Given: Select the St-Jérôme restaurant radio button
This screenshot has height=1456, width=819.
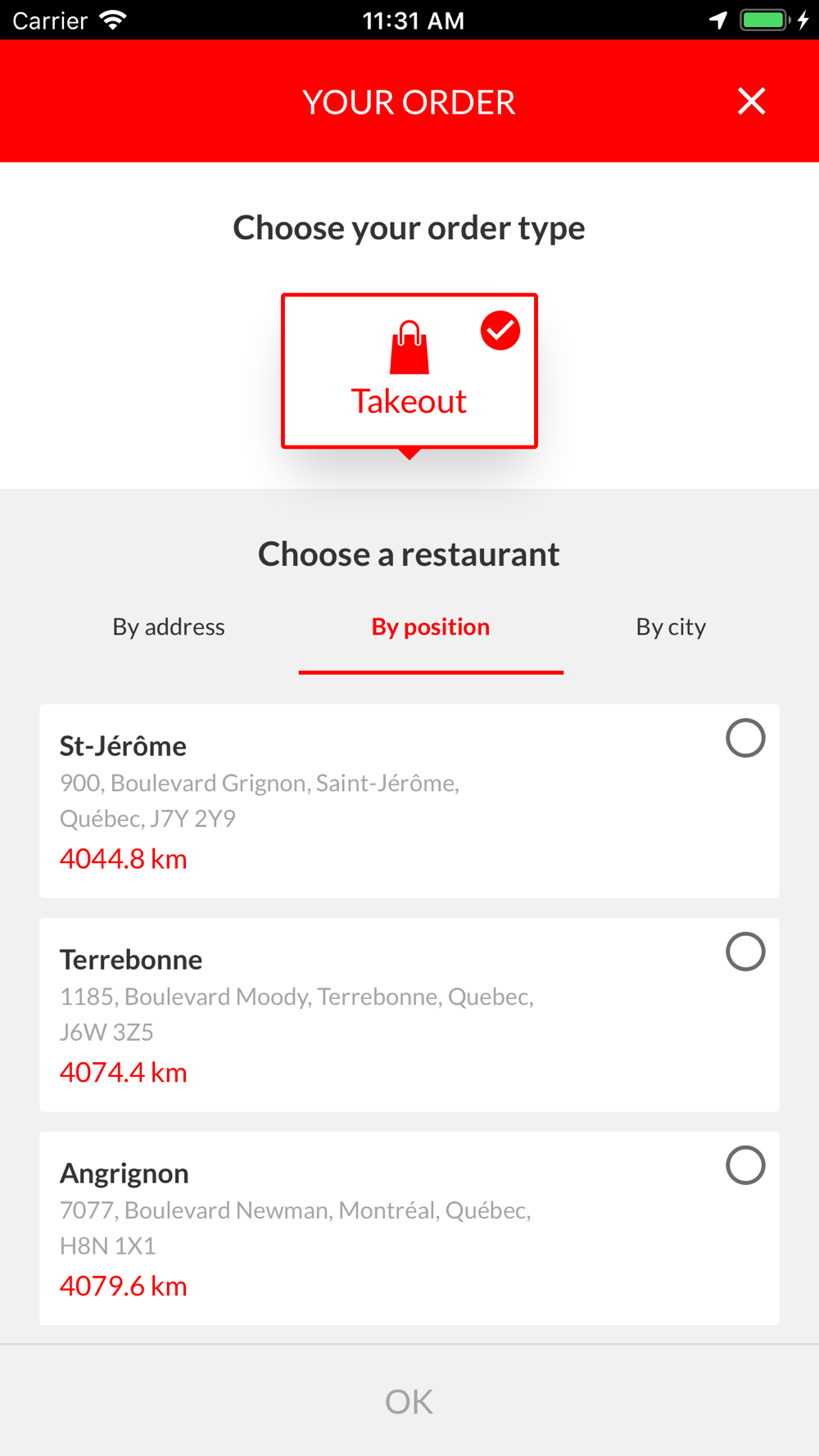Looking at the screenshot, I should pyautogui.click(x=745, y=738).
